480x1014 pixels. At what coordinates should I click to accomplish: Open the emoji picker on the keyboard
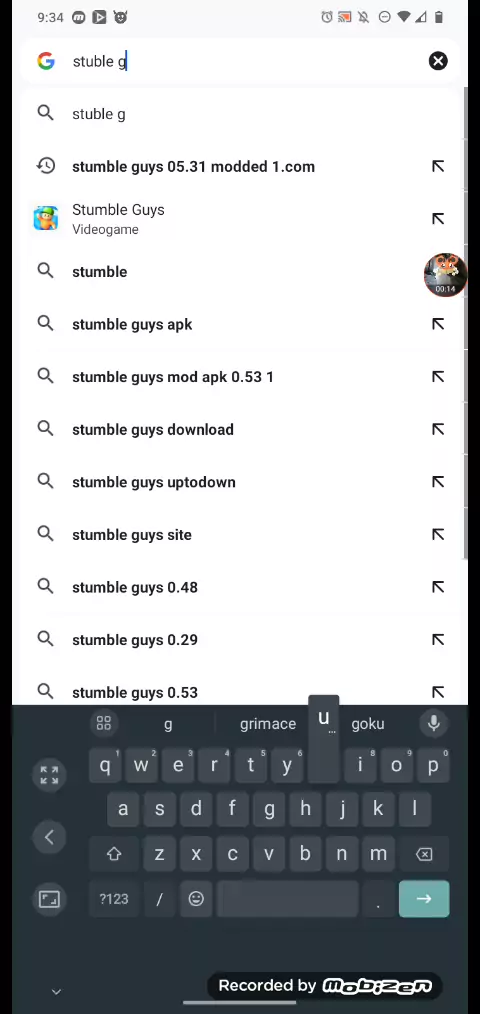(x=196, y=899)
